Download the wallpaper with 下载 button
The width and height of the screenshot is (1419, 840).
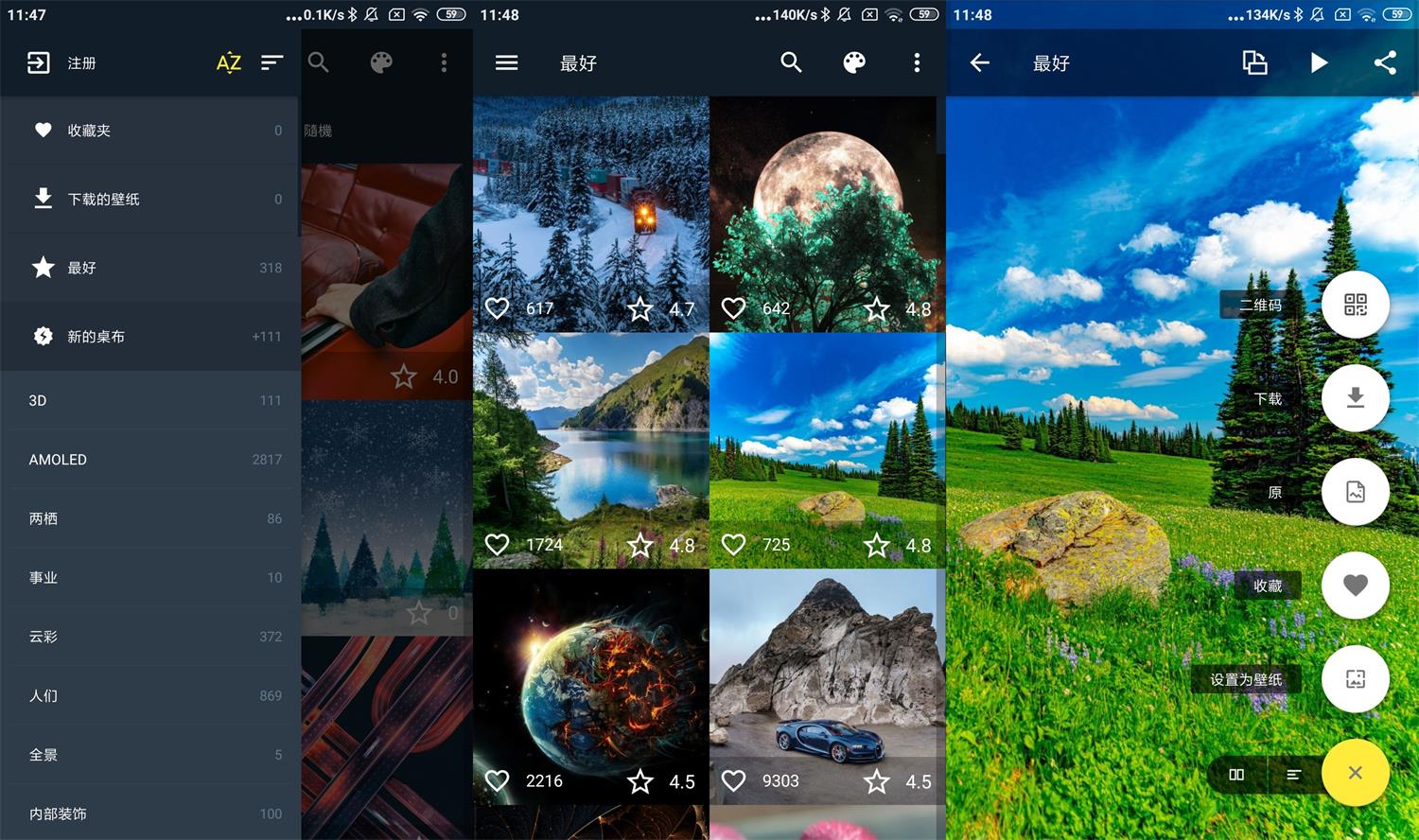click(1355, 398)
